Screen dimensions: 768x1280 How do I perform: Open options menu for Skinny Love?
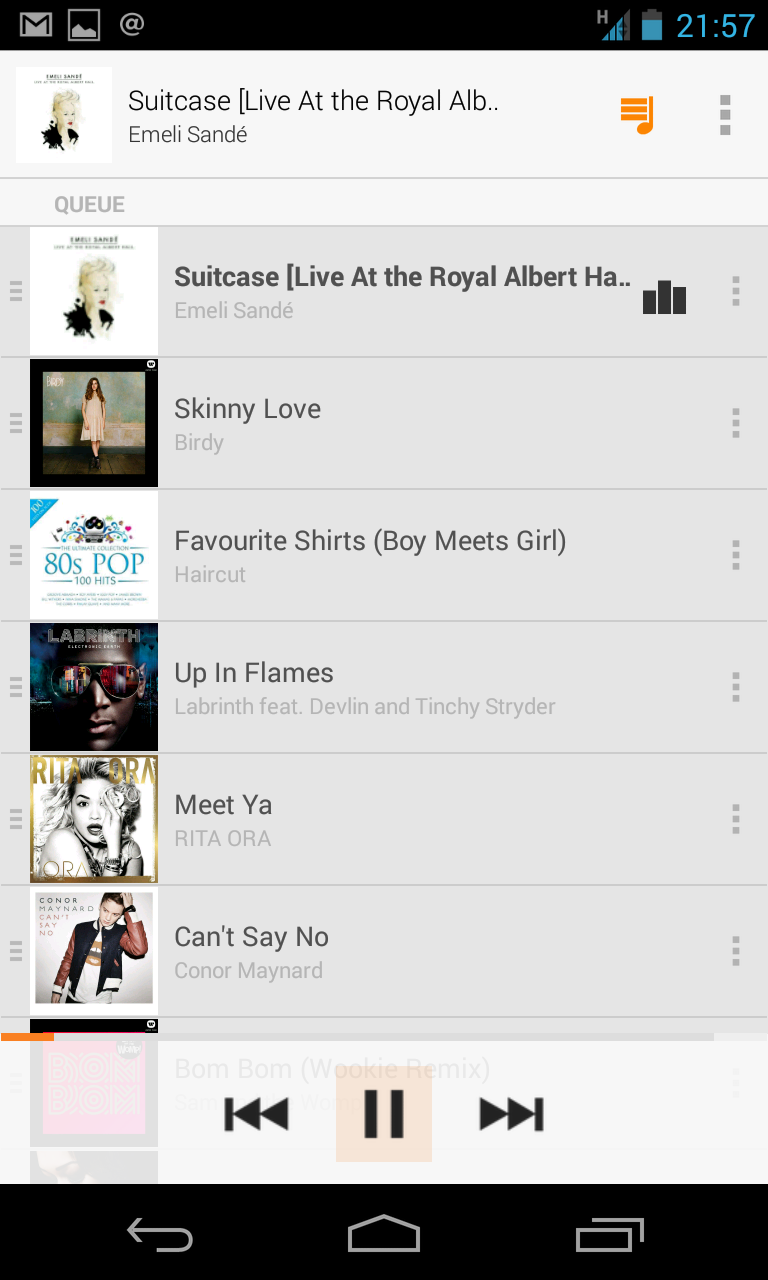736,423
